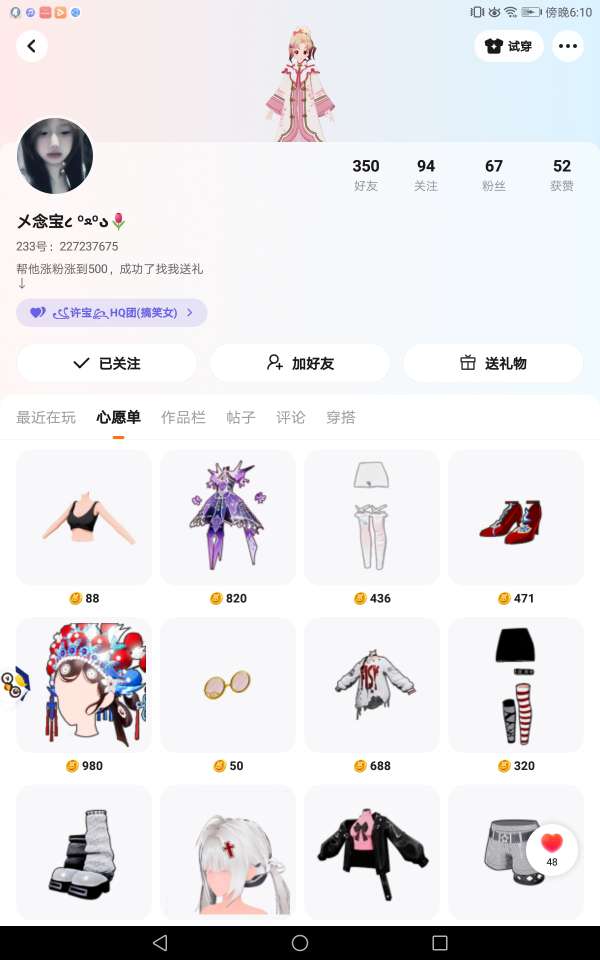Open the purple dress item priced 820
The height and width of the screenshot is (960, 600).
click(x=228, y=517)
